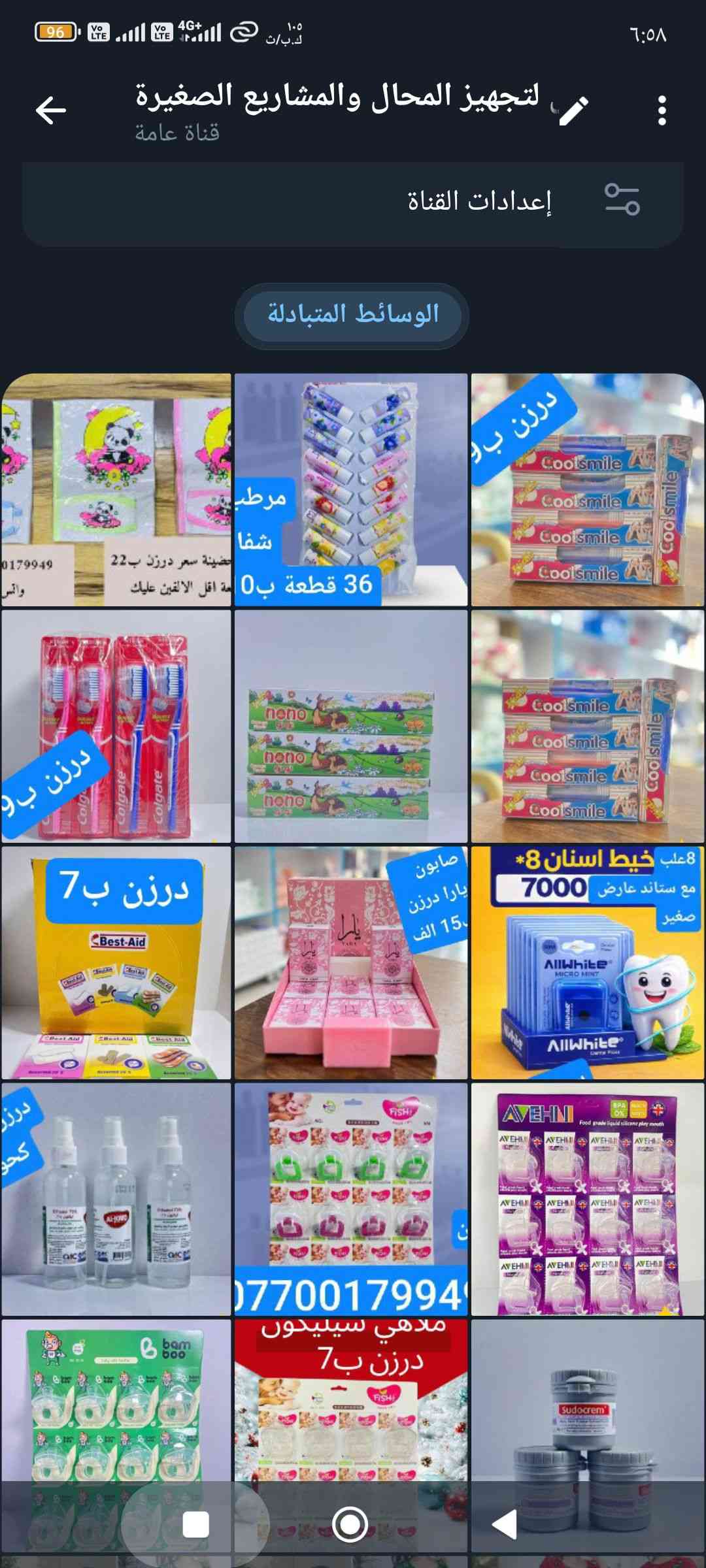The image size is (706, 1568).
Task: Open the Best-Aid yellow box photo
Action: tap(116, 963)
